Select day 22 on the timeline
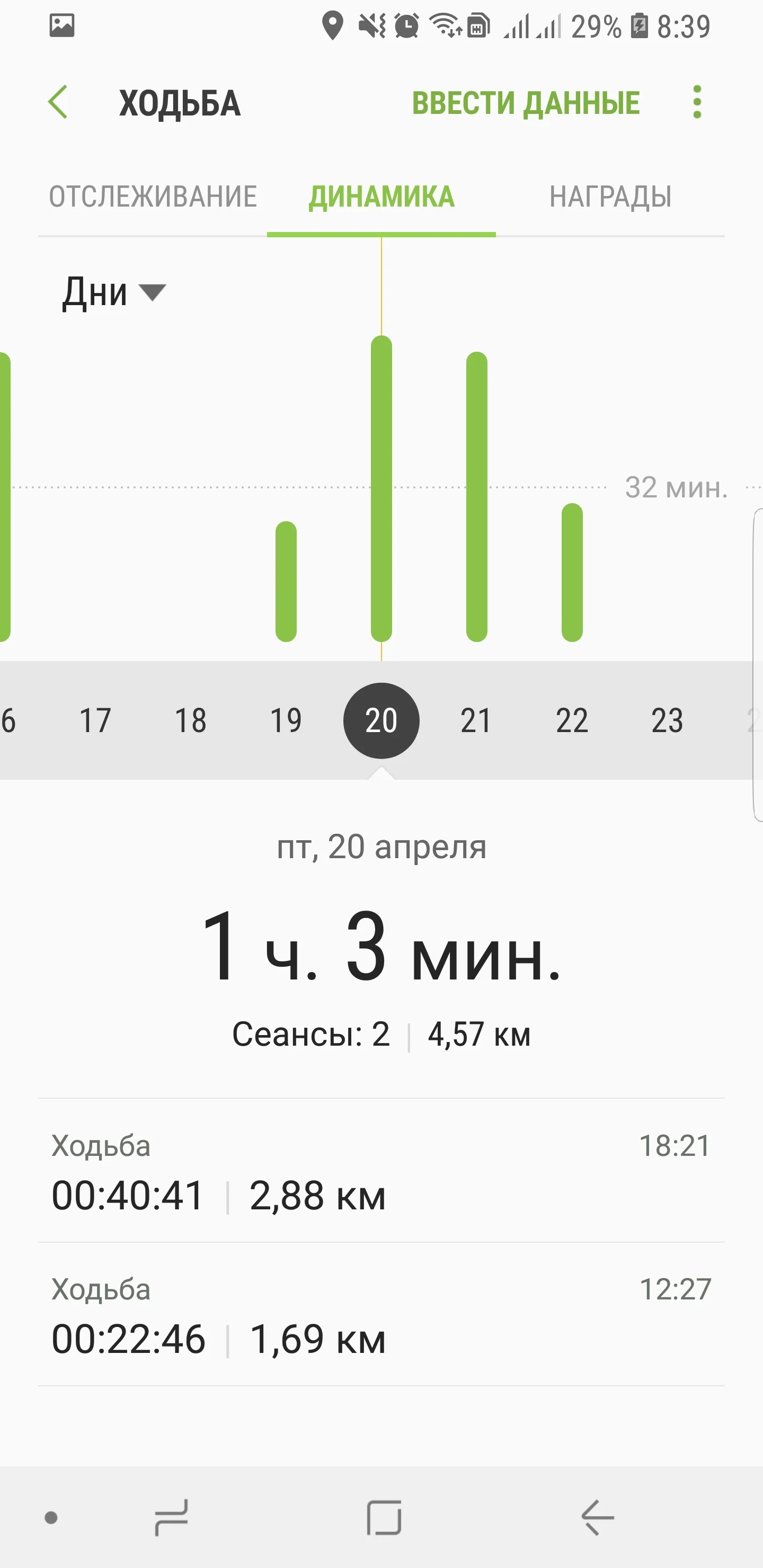The width and height of the screenshot is (763, 1568). point(572,720)
